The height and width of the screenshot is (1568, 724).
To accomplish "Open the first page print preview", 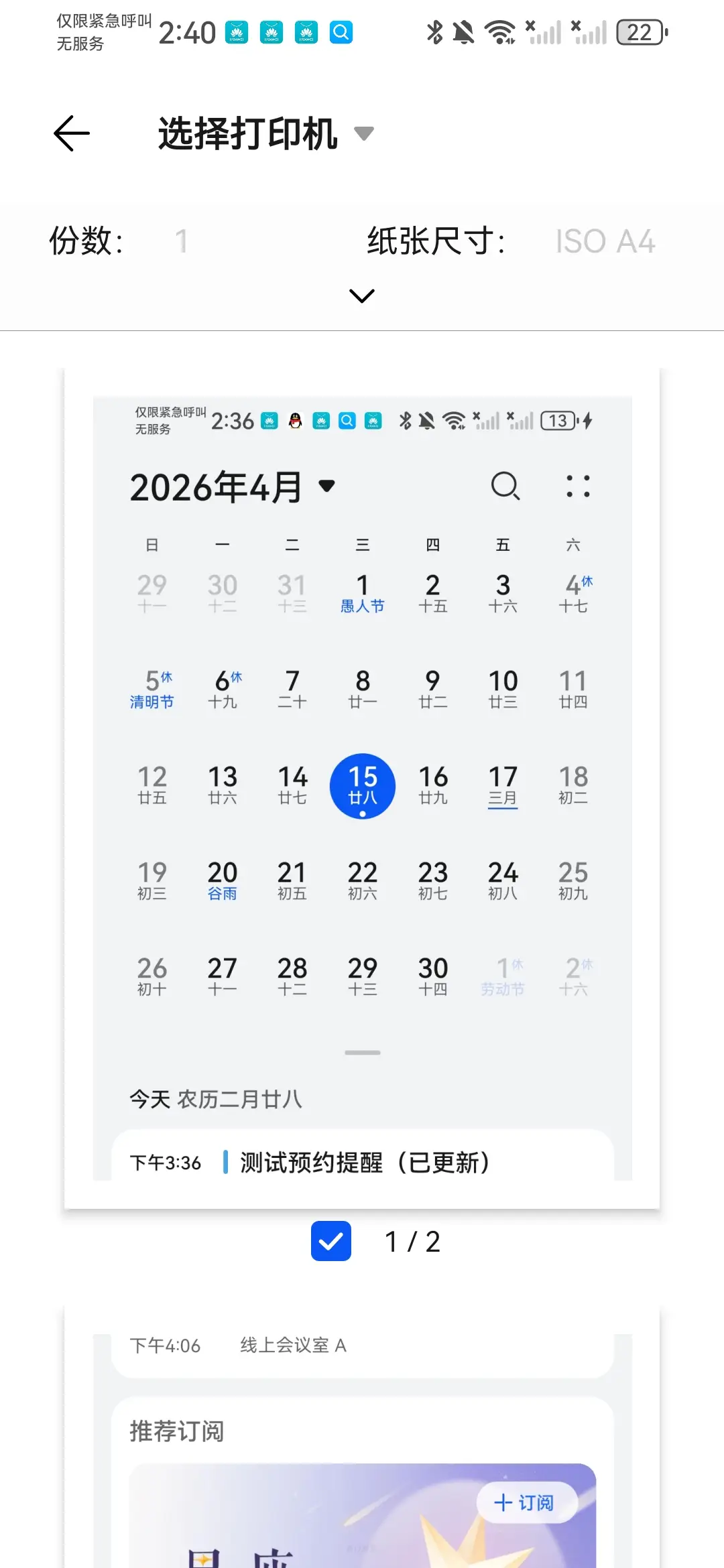I will (x=362, y=787).
